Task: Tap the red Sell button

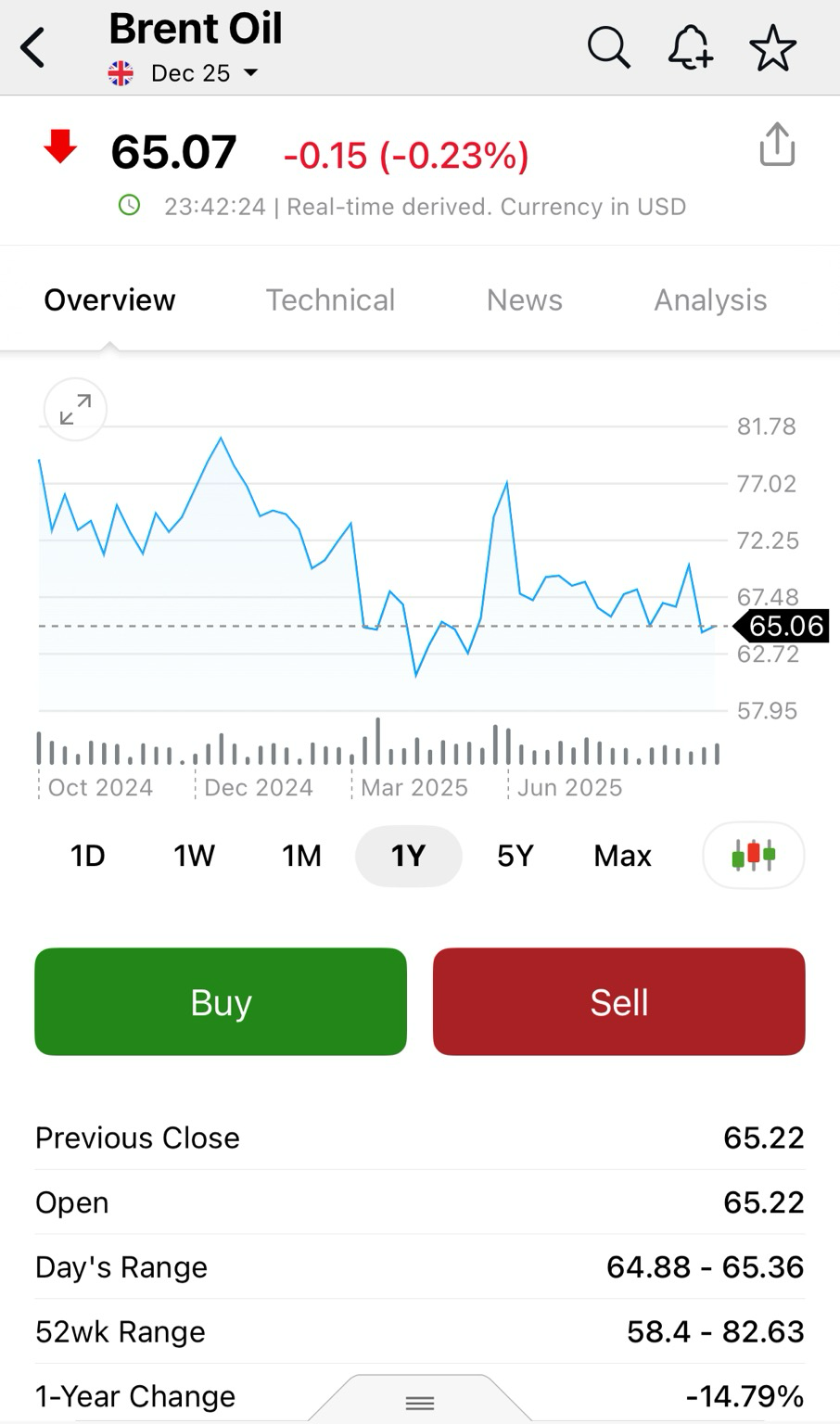Action: (619, 1001)
